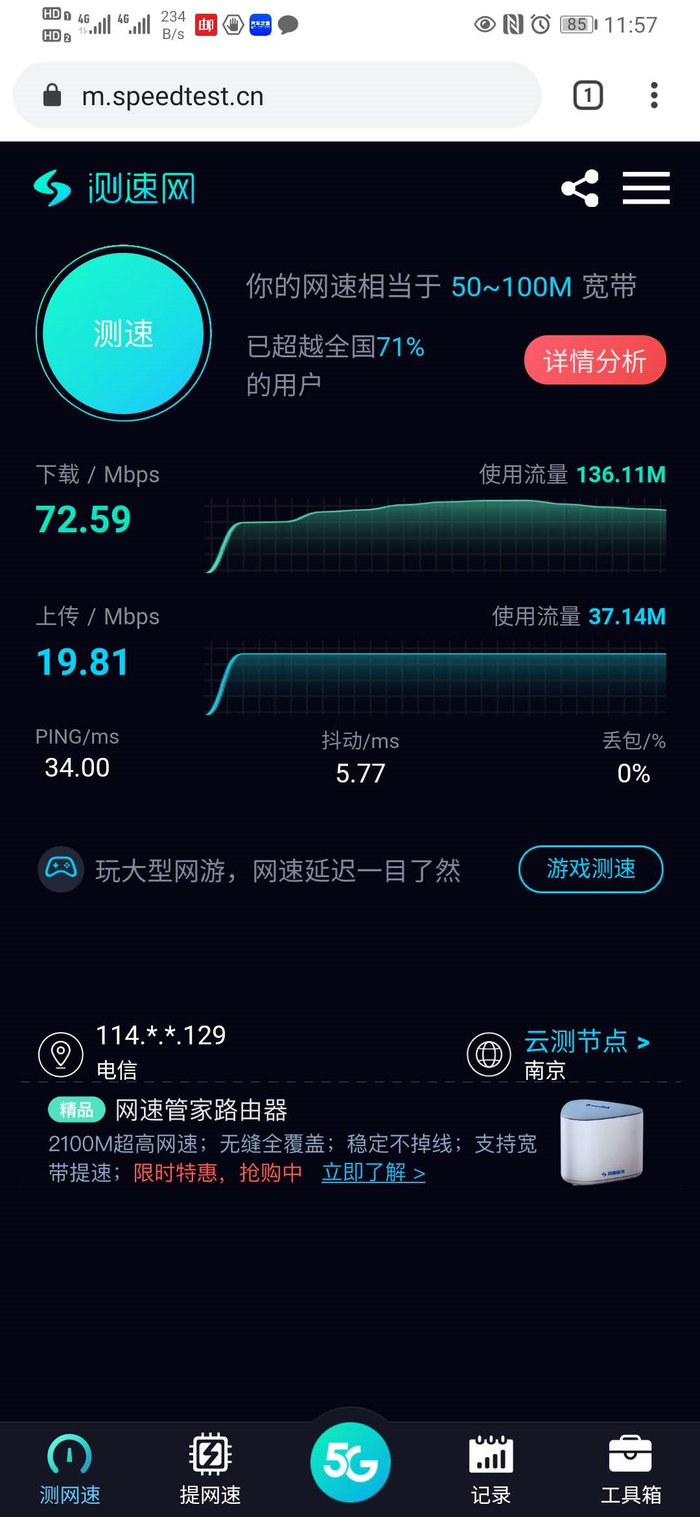Choose a 云测节点 test node
This screenshot has height=1517, width=700.
[586, 1042]
